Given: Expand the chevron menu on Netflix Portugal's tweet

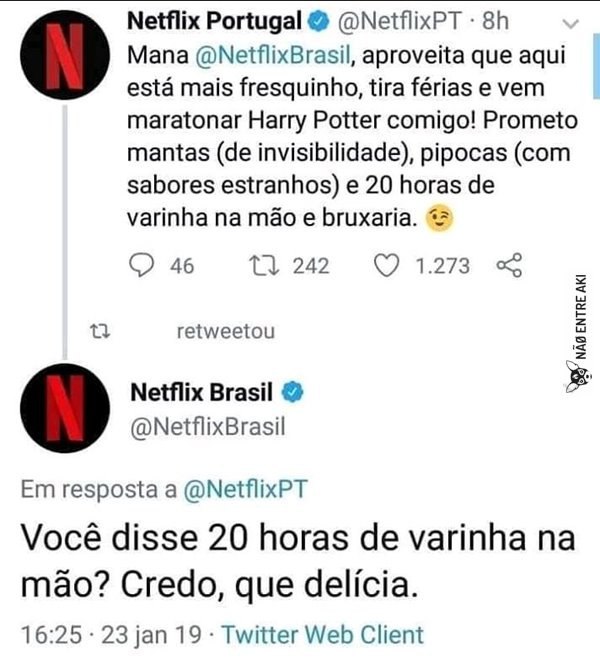Looking at the screenshot, I should click(570, 24).
